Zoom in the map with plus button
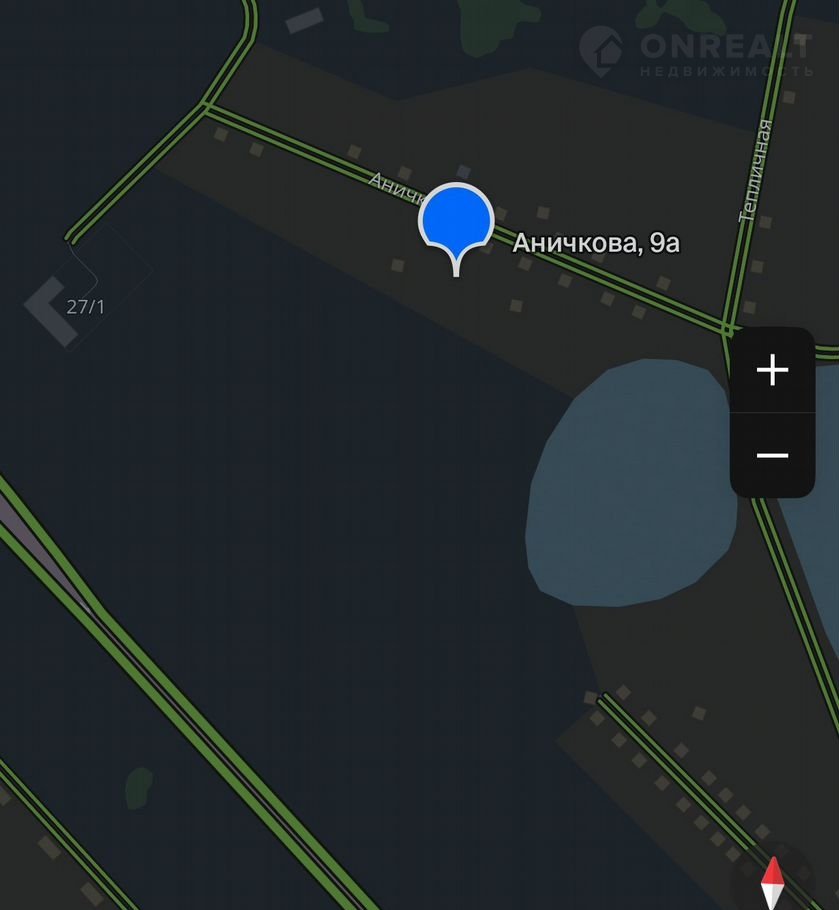The image size is (839, 910). (x=772, y=370)
